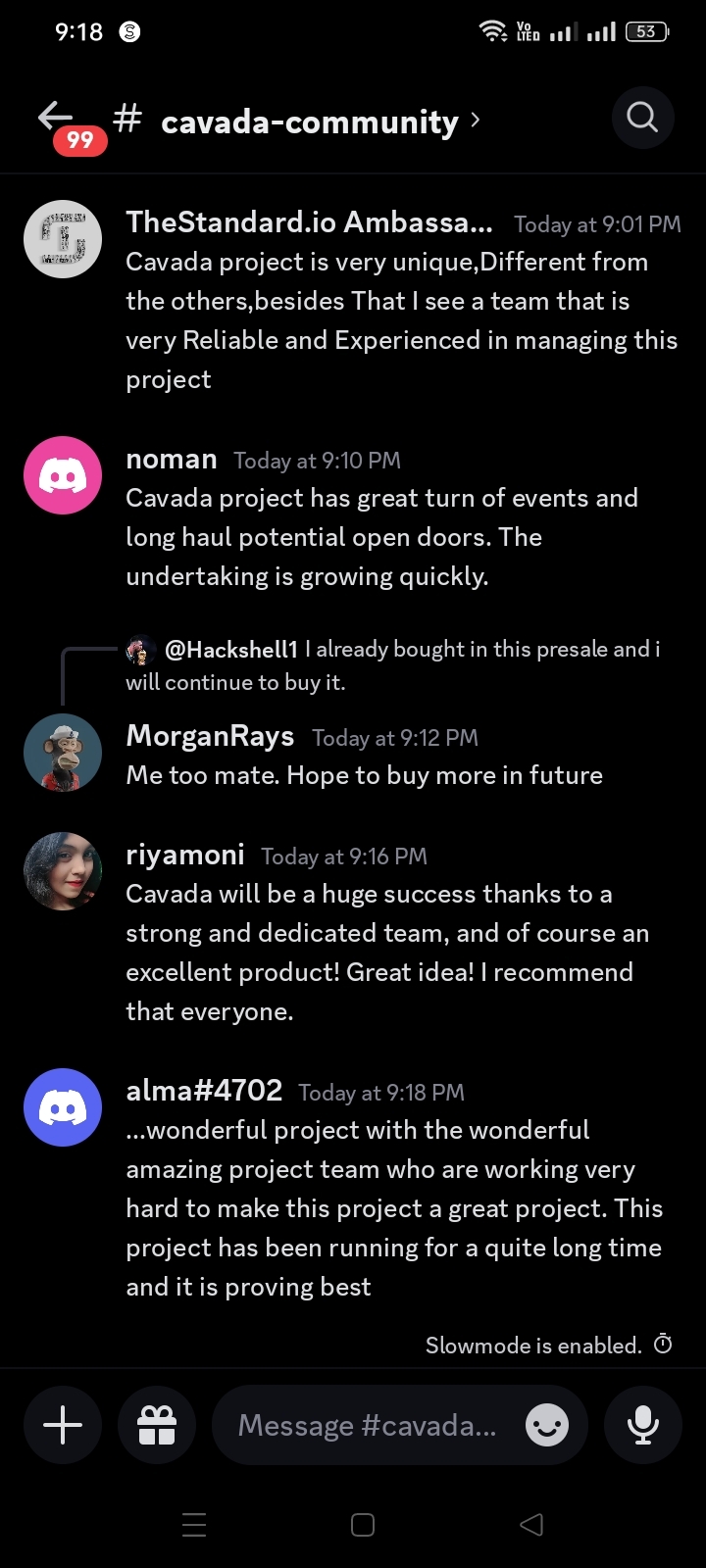Open TheStandard.io Ambassador's profile avatar
706x1568 pixels.
[63, 239]
